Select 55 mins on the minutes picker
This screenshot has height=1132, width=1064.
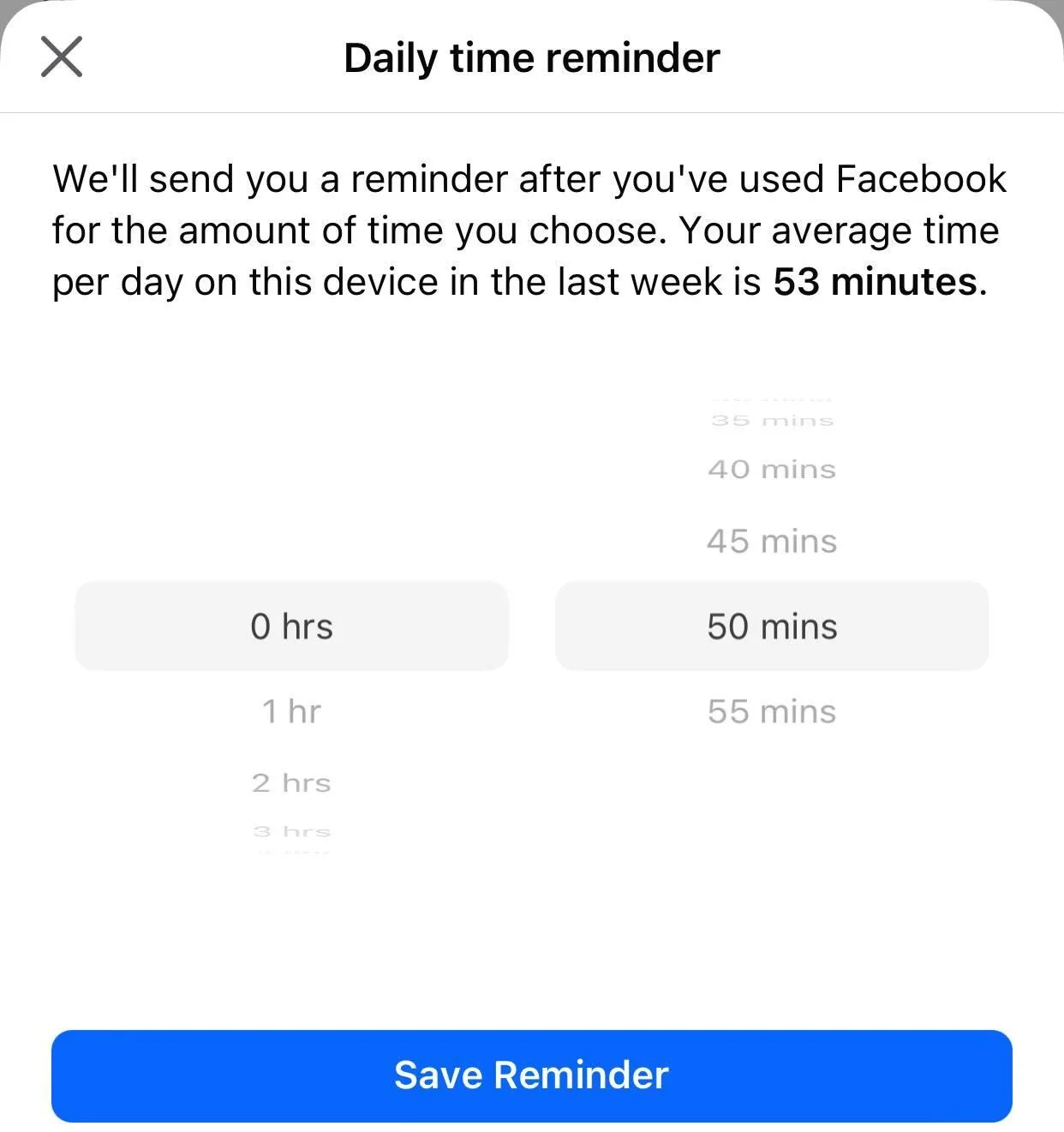click(x=771, y=710)
